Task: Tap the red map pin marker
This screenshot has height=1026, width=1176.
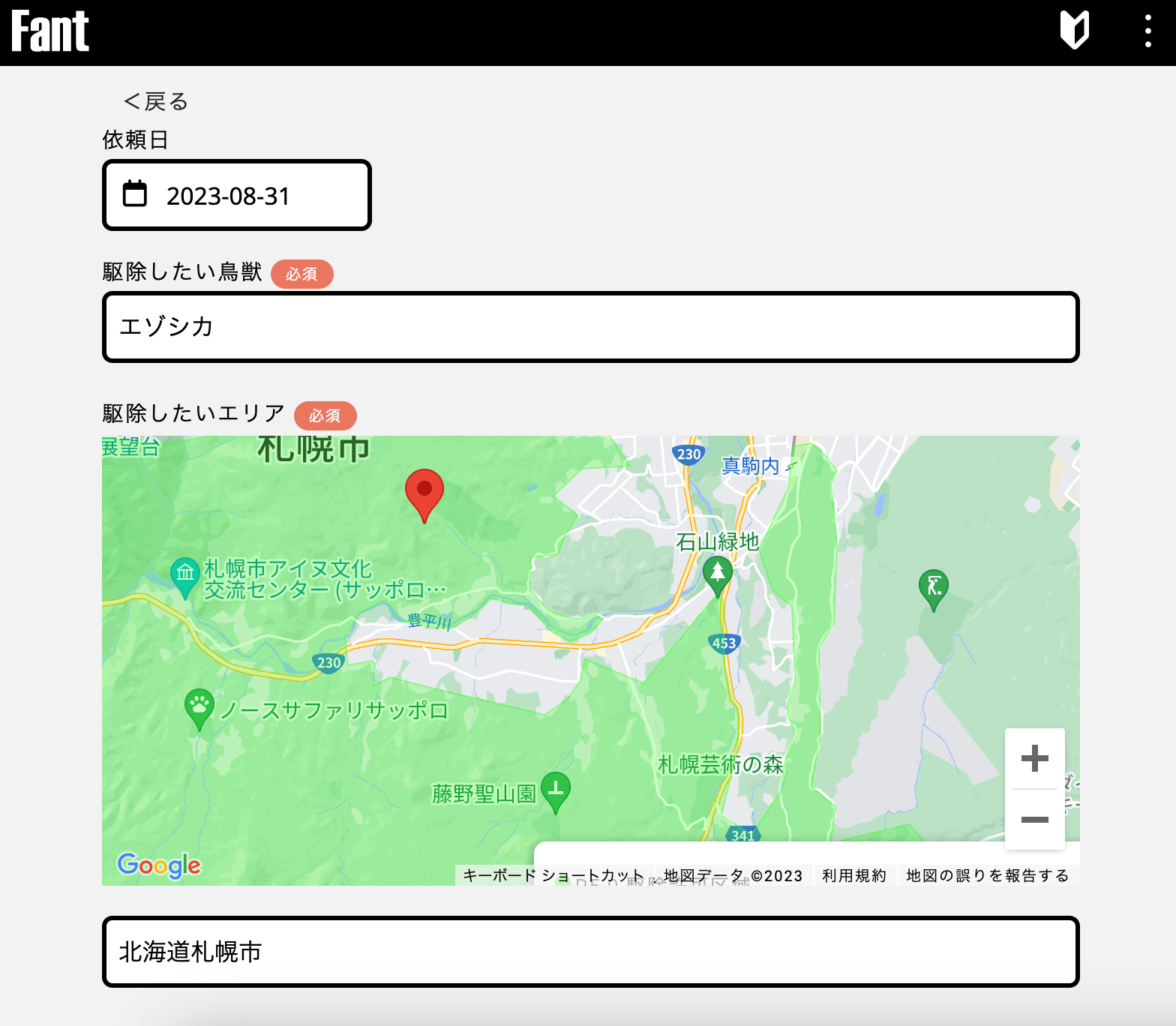Action: pyautogui.click(x=424, y=493)
